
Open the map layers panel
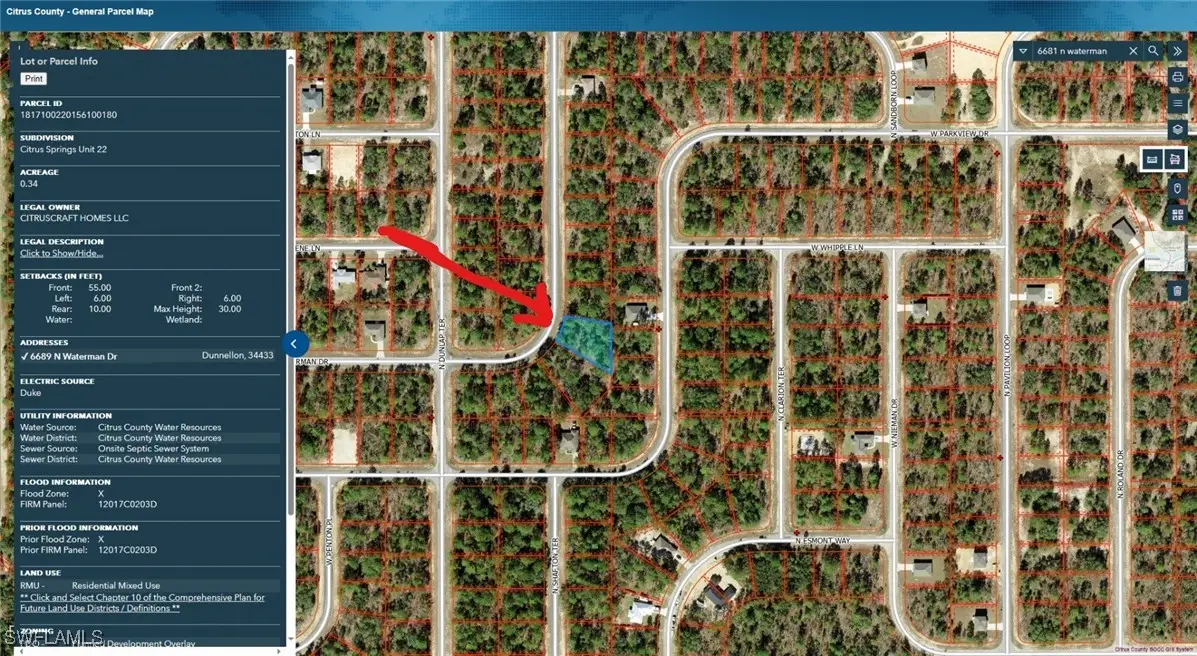[1177, 129]
